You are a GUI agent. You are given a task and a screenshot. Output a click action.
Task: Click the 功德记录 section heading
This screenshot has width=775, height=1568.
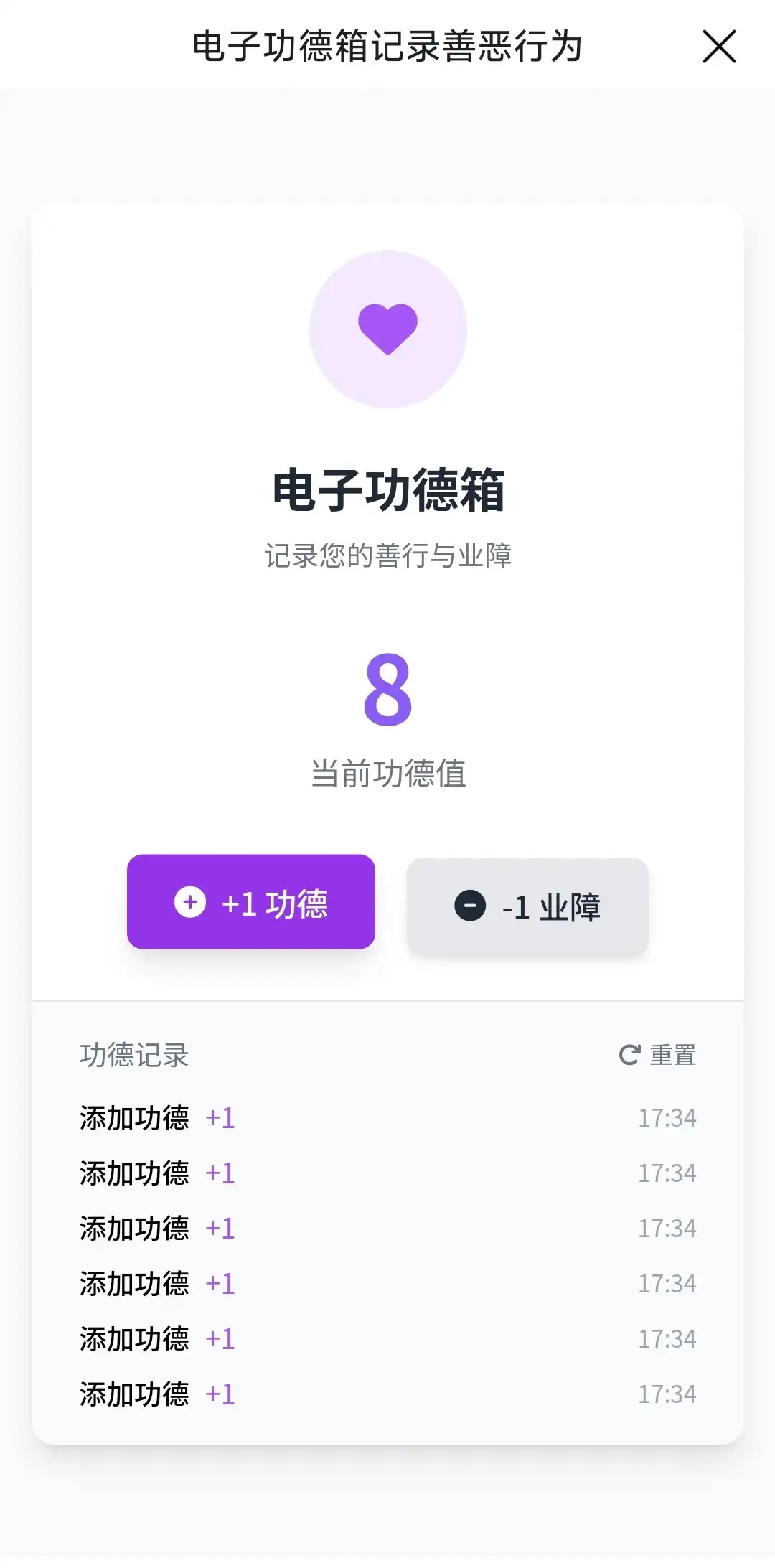133,1055
